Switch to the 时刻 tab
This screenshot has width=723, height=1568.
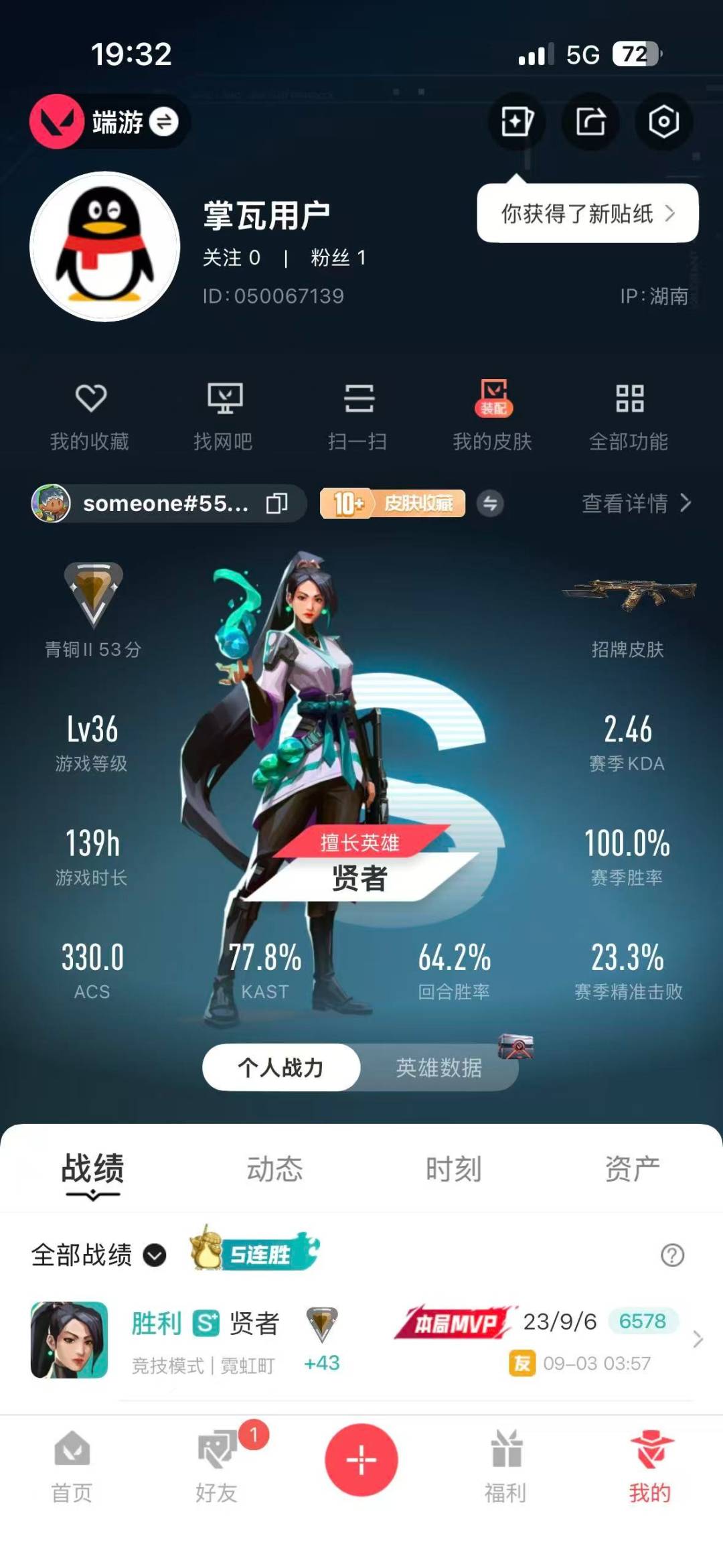[x=454, y=1169]
